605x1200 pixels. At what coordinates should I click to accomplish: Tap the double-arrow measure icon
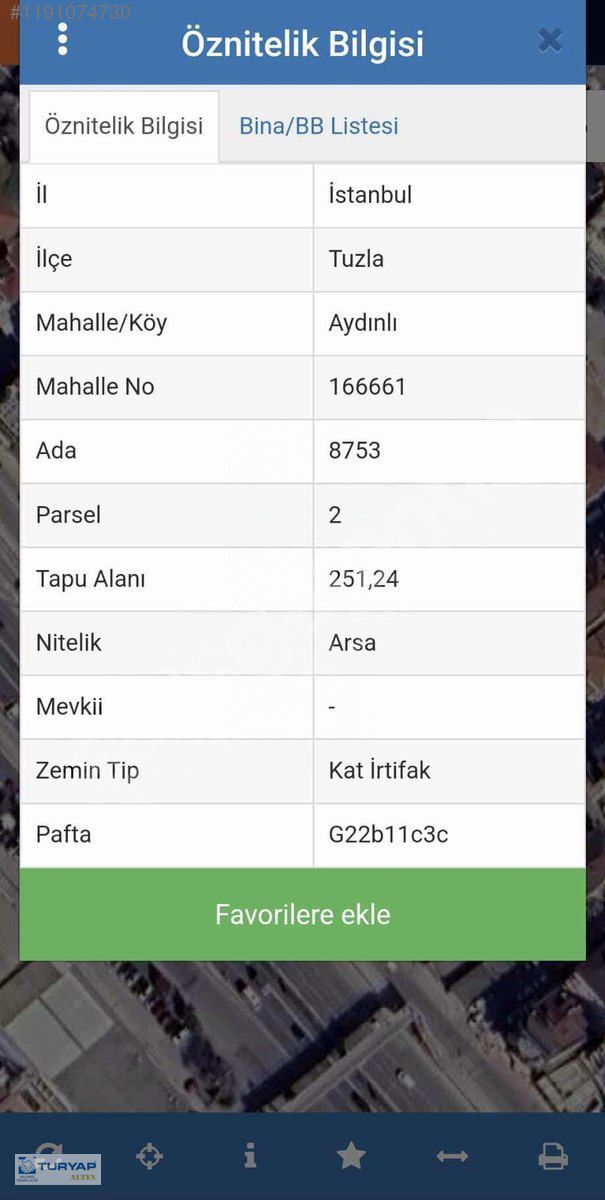[x=452, y=1157]
